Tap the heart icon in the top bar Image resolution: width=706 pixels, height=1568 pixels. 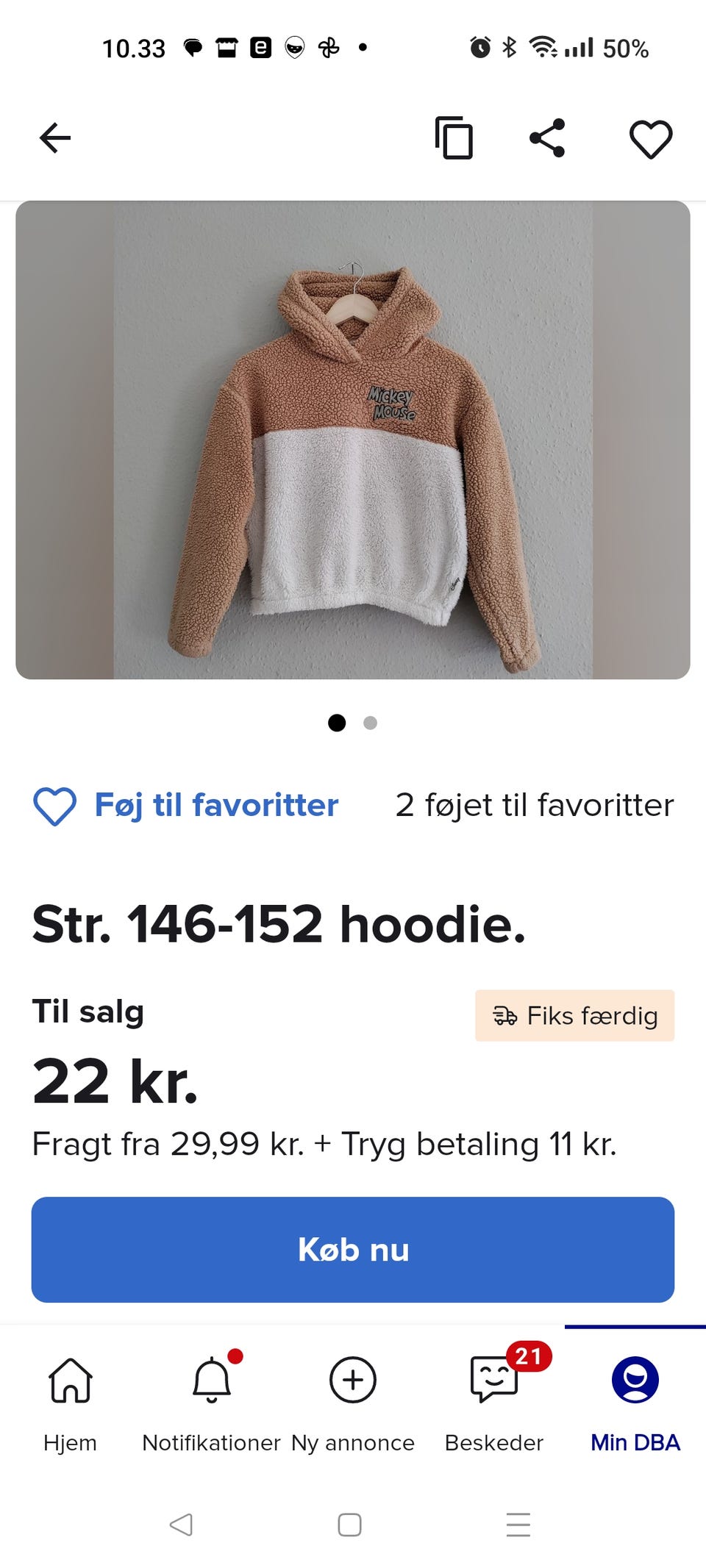tap(650, 140)
